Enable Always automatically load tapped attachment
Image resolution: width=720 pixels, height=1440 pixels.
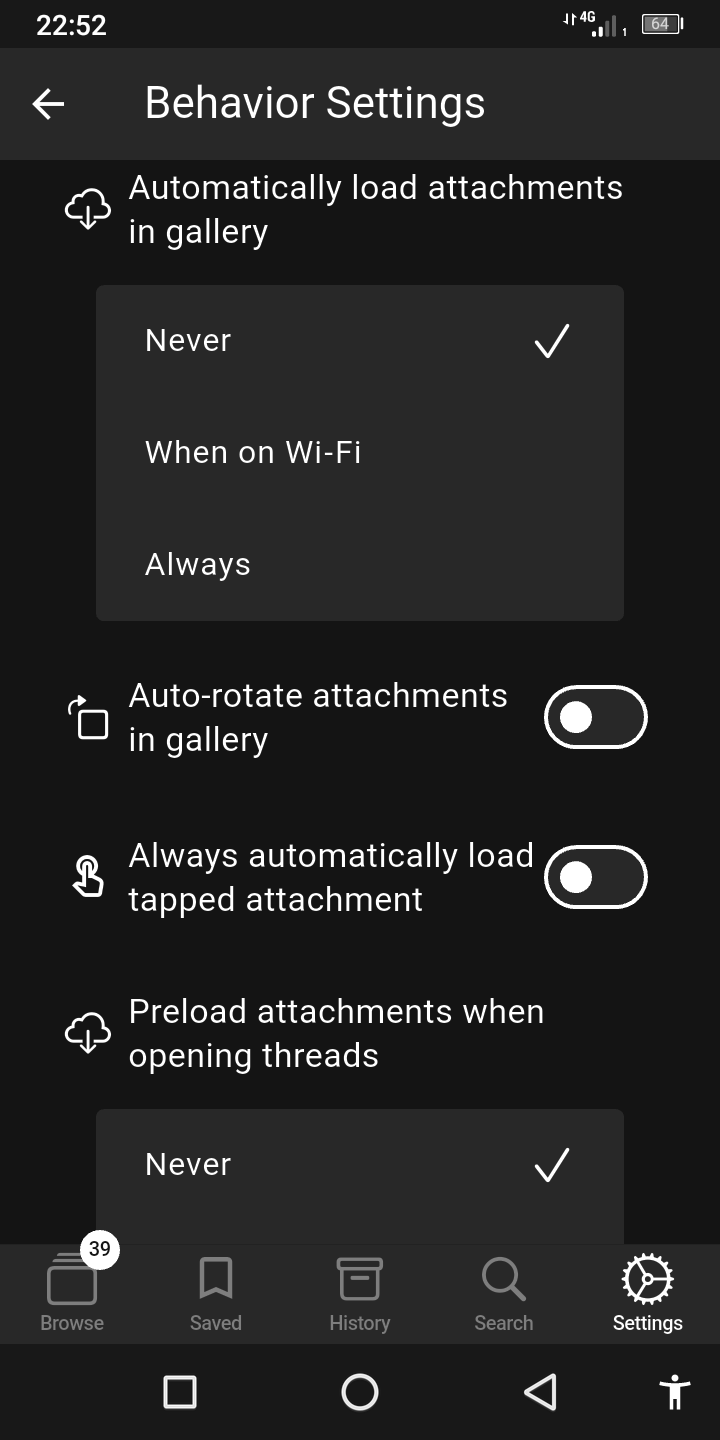click(x=595, y=877)
